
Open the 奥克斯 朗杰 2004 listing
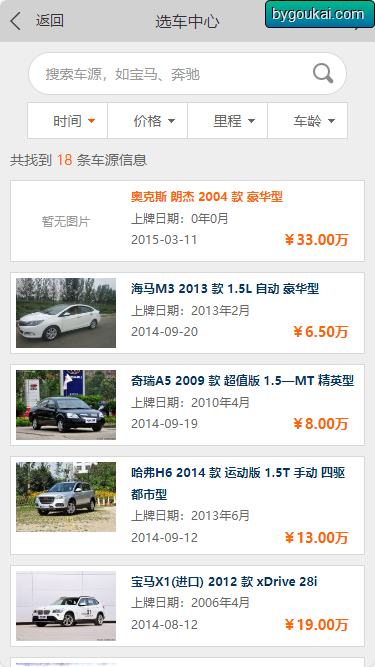coord(188,221)
